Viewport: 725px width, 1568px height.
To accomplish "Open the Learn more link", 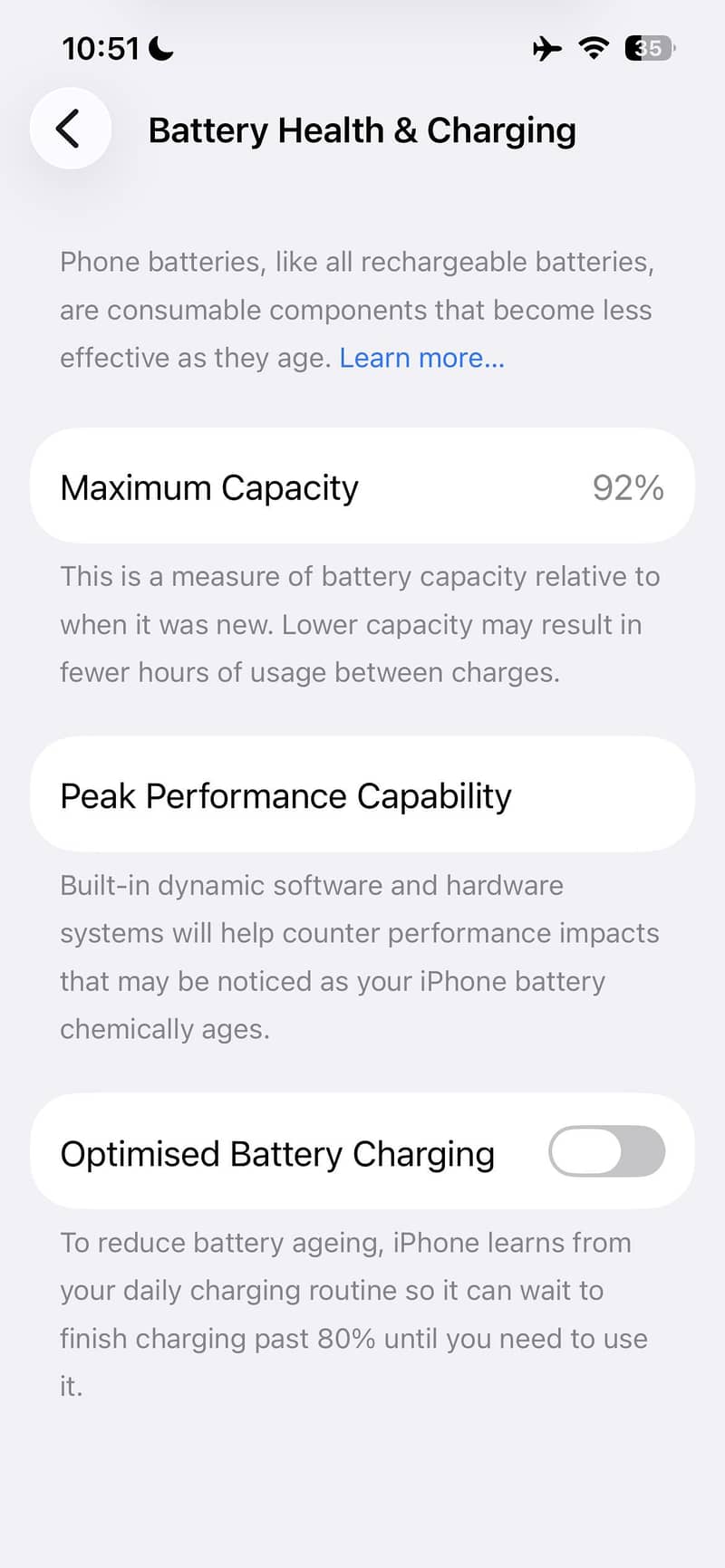I will coord(421,358).
